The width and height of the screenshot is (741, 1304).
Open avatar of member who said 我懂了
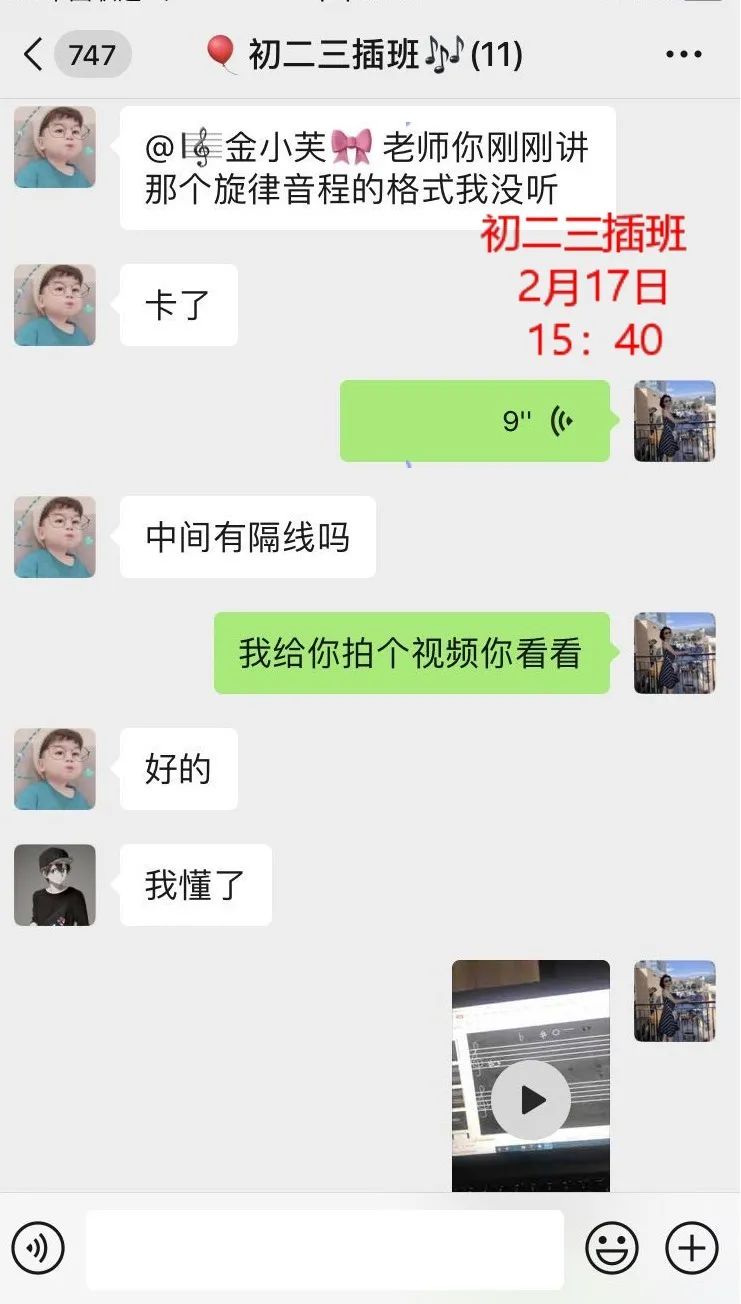55,885
